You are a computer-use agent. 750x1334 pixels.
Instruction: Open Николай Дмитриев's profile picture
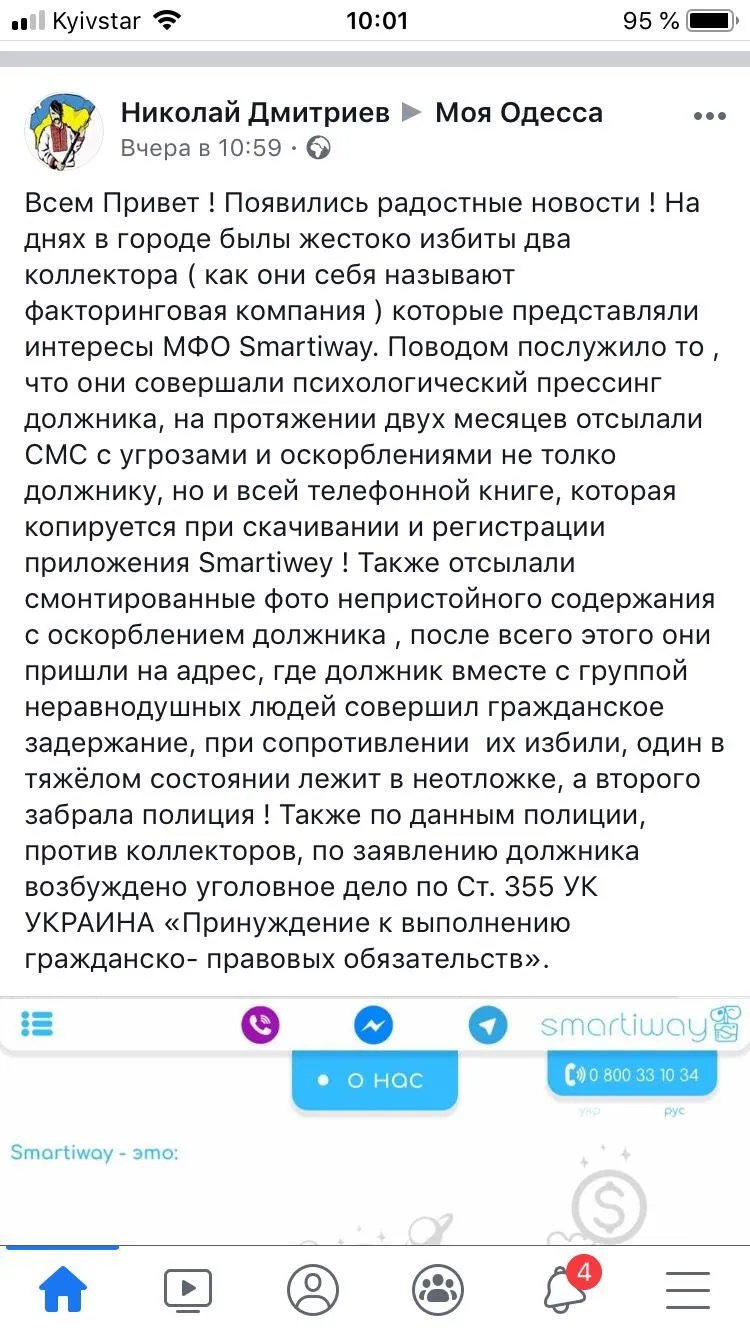pos(64,129)
